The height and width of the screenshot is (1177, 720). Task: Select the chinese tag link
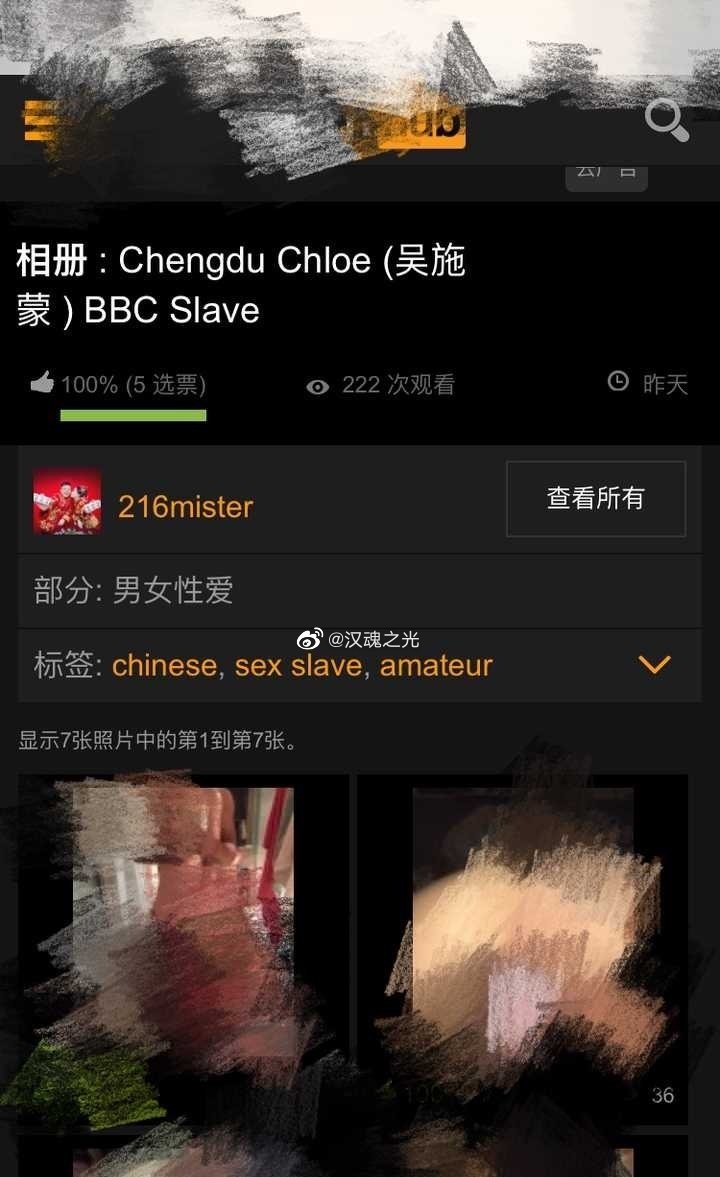click(x=164, y=665)
